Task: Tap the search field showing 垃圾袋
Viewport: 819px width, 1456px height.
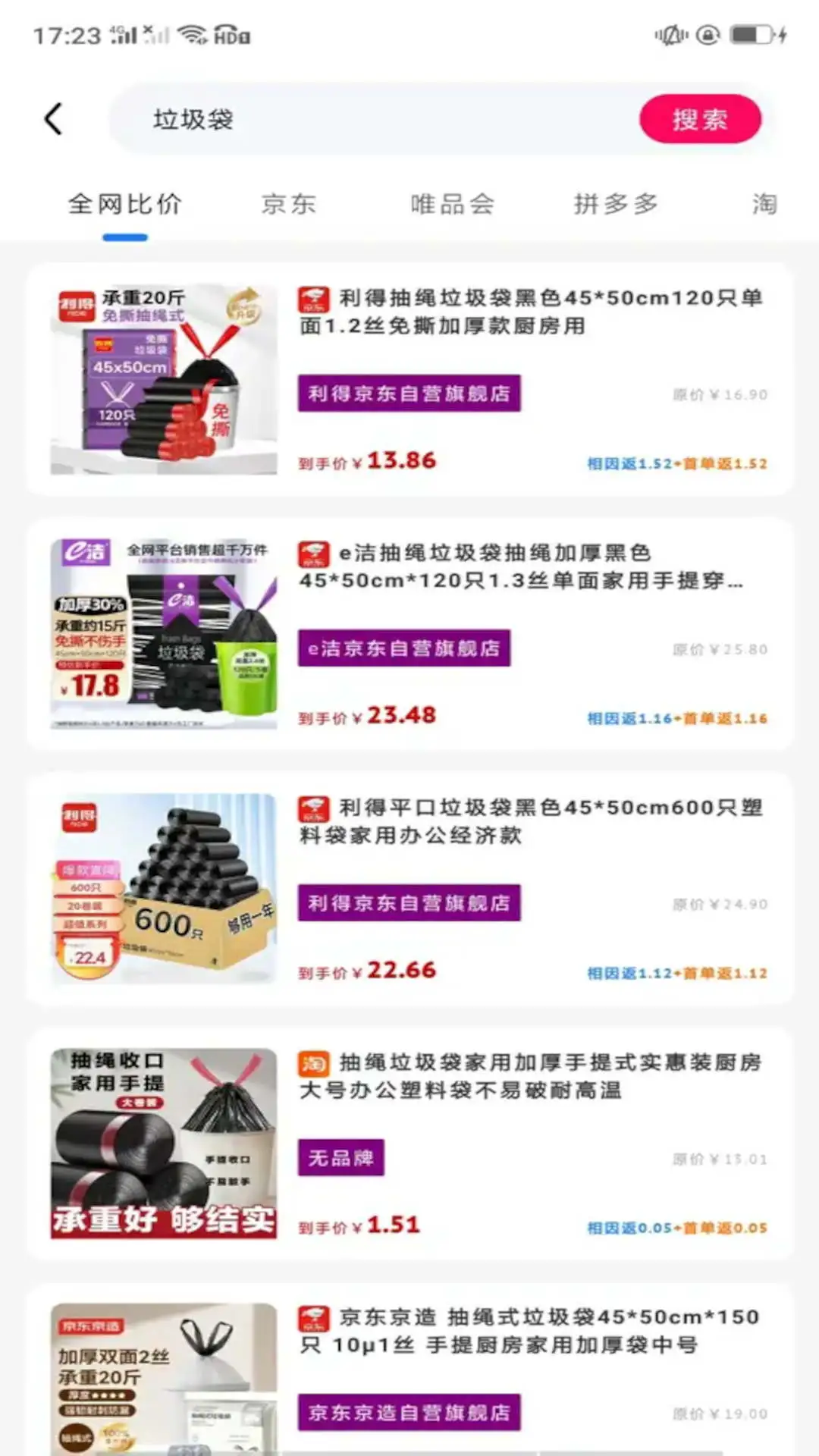Action: coord(341,118)
